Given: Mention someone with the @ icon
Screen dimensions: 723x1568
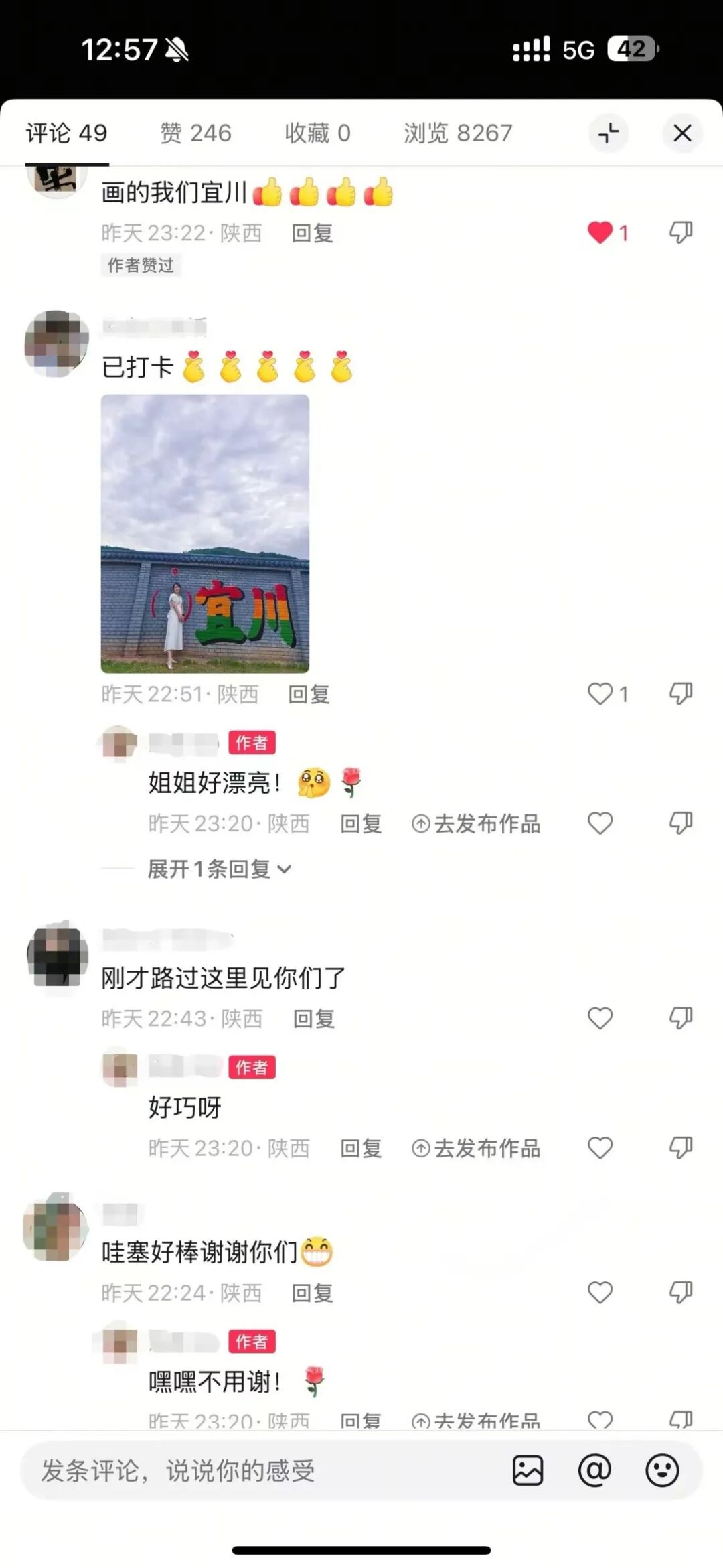Looking at the screenshot, I should click(594, 1471).
